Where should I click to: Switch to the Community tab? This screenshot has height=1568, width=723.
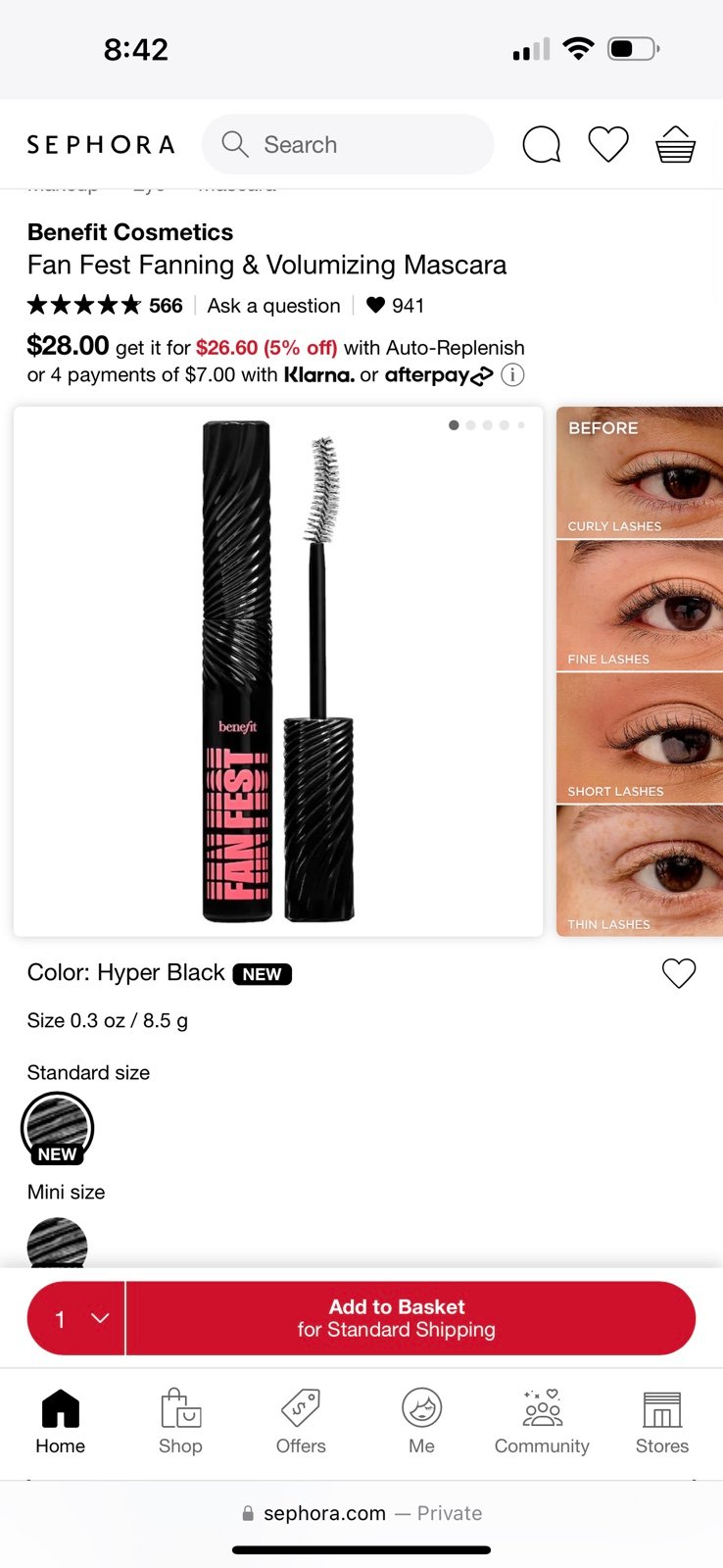[x=542, y=1421]
